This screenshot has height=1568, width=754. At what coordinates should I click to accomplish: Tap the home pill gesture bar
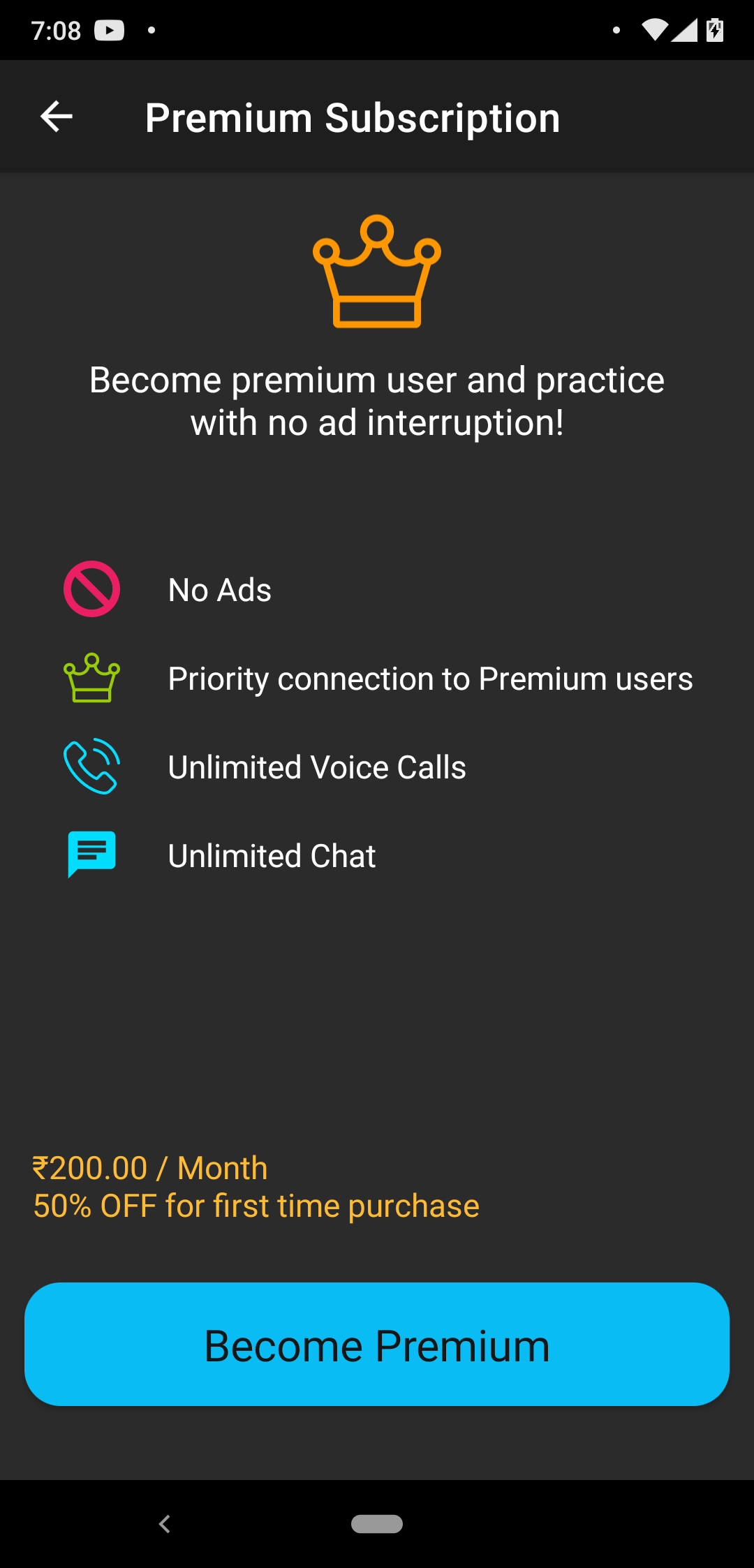click(377, 1525)
